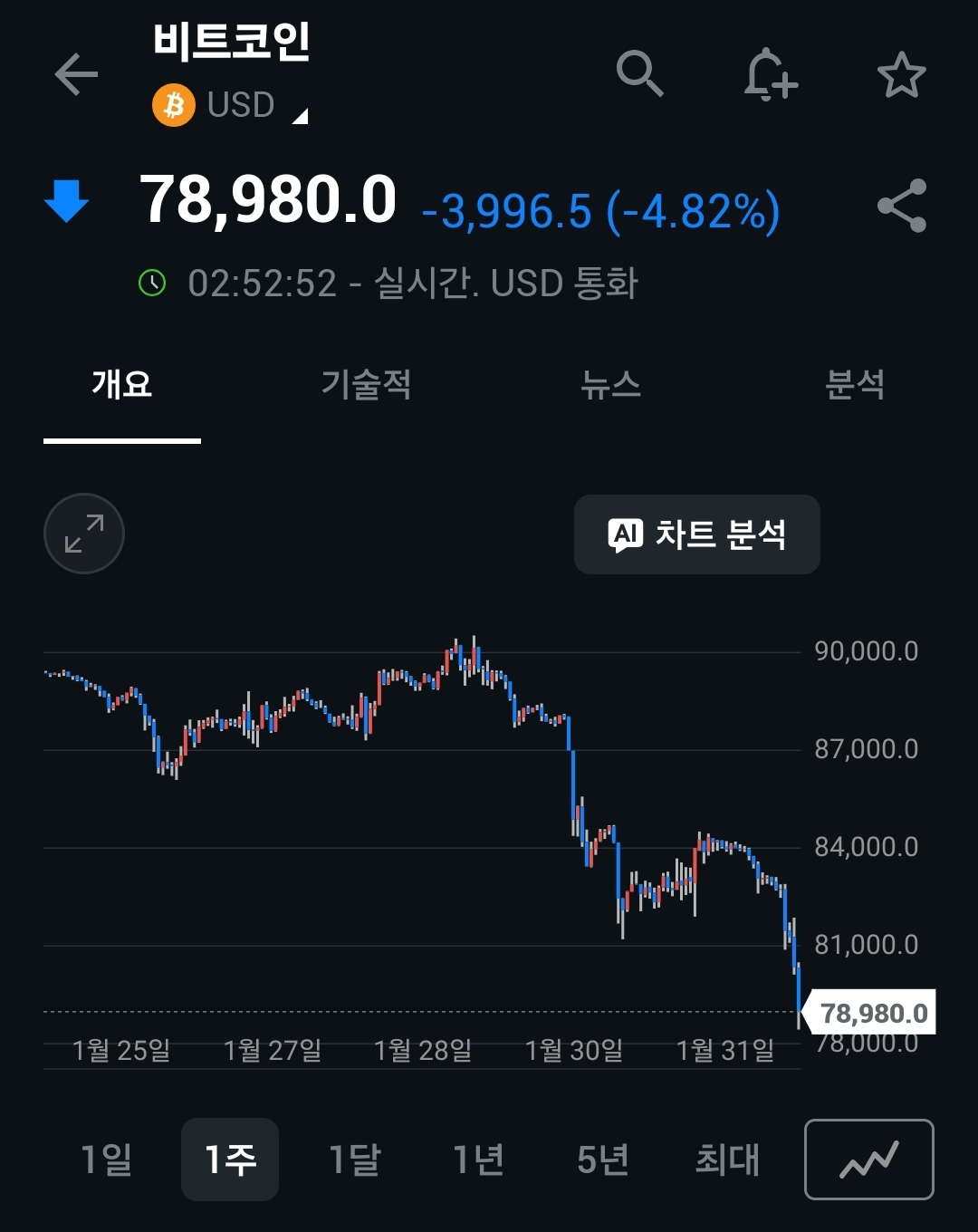The image size is (978, 1232).
Task: Add Bitcoin to watchlist with the star
Action: pyautogui.click(x=901, y=75)
